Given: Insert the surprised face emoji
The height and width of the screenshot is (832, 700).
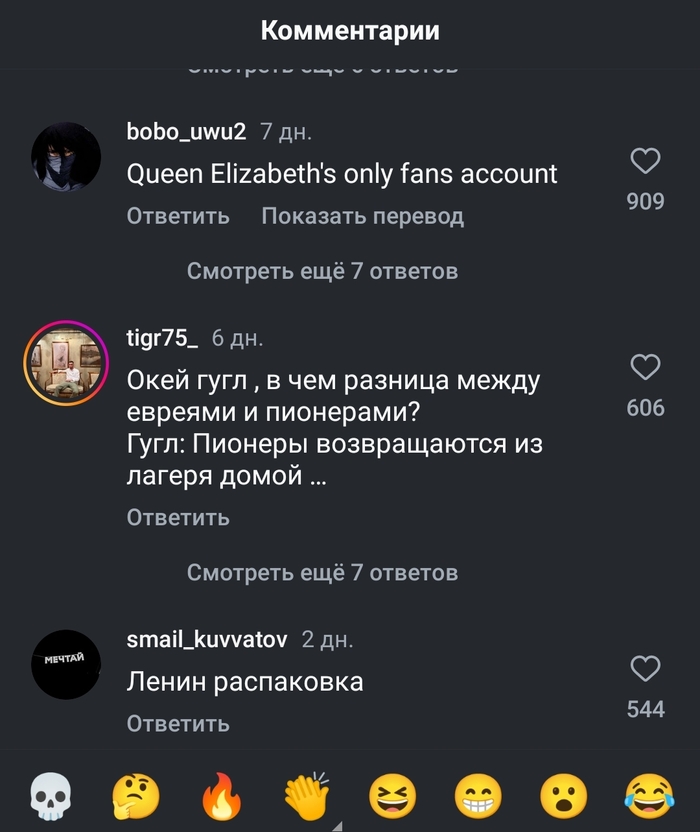Looking at the screenshot, I should [x=564, y=797].
